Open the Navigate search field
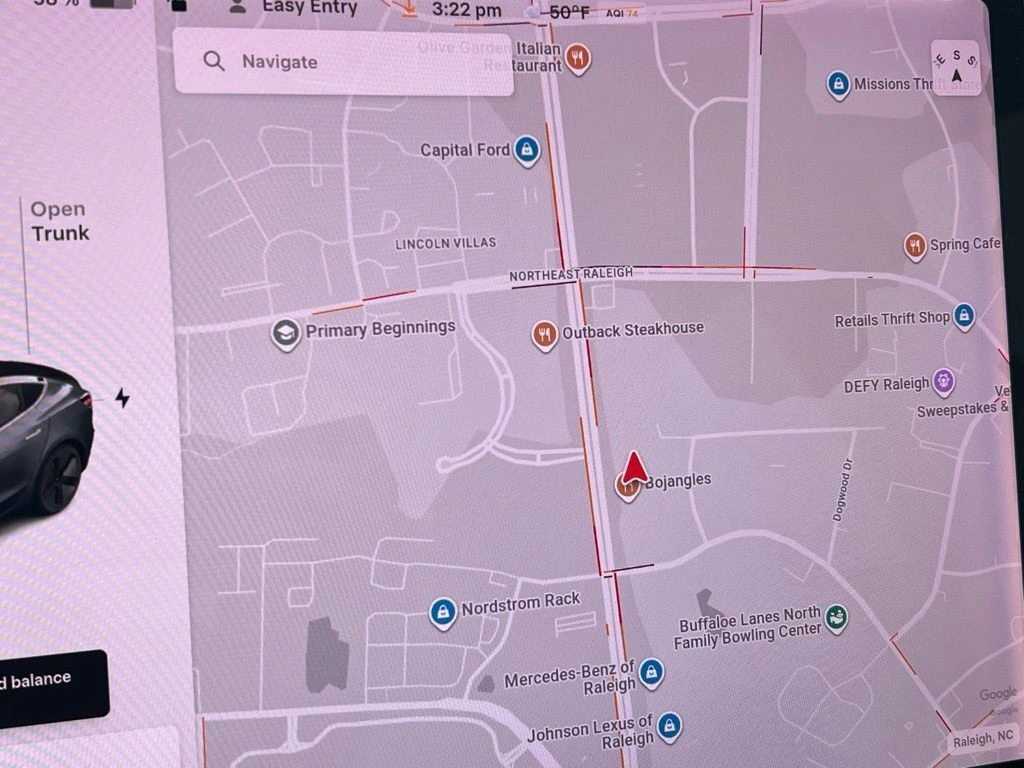 point(343,62)
